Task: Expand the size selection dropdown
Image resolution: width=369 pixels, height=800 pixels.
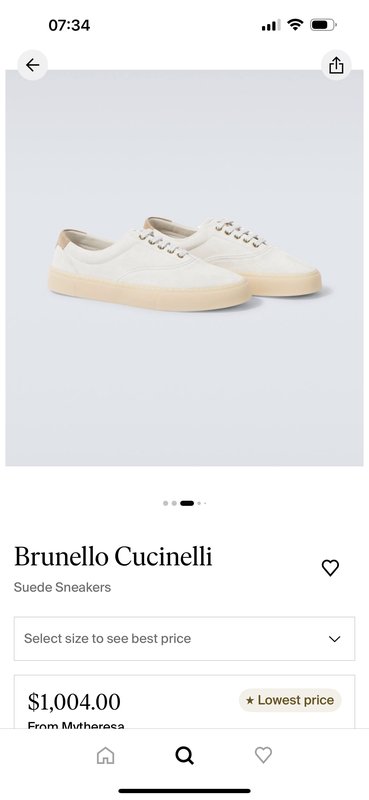Action: pyautogui.click(x=184, y=639)
